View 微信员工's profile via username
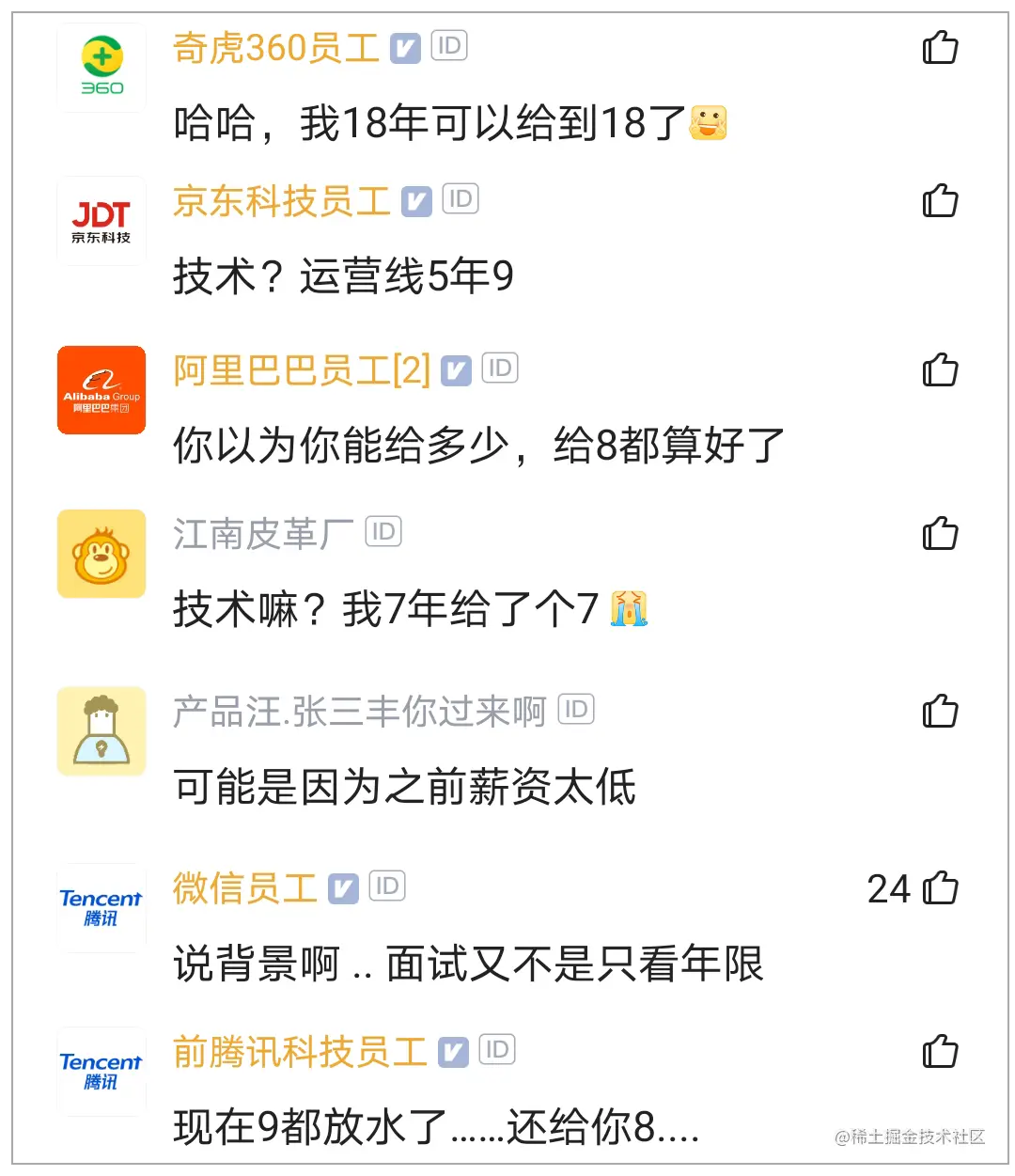The image size is (1015, 1176). (244, 888)
